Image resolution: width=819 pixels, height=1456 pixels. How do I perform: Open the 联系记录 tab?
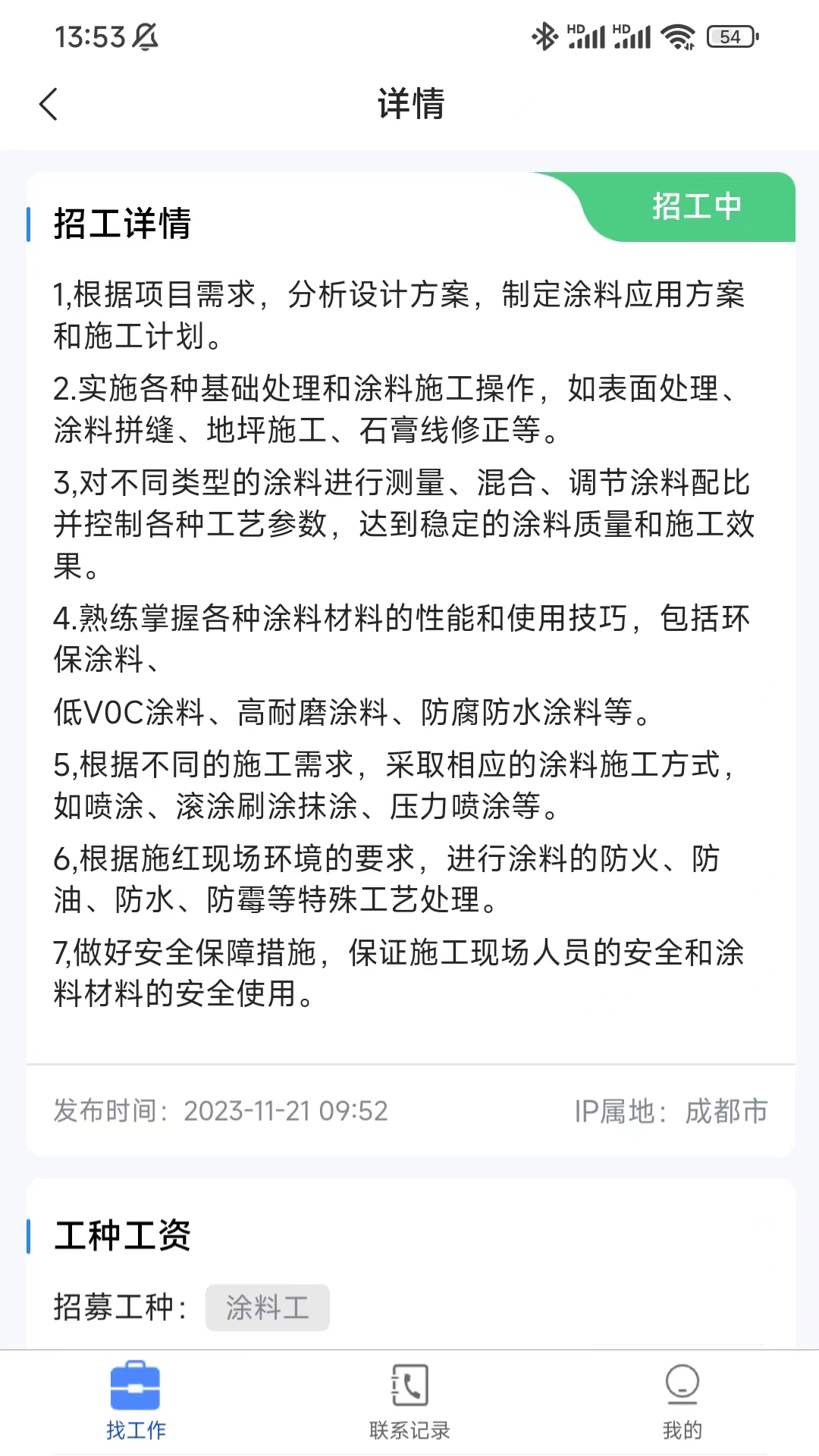409,1402
